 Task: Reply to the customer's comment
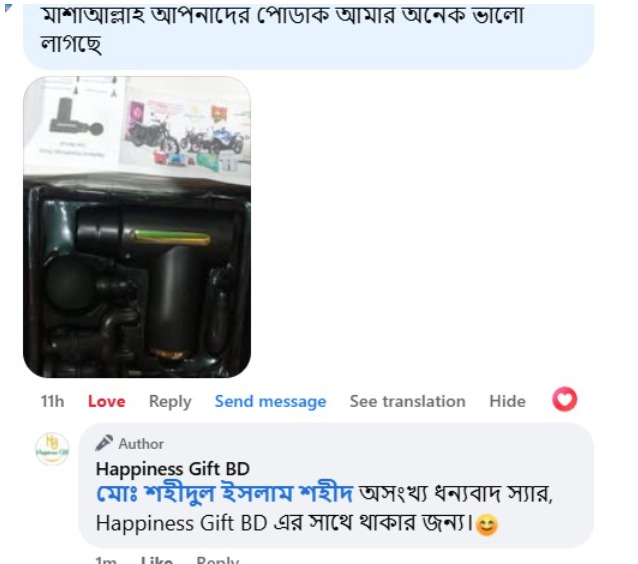(170, 401)
